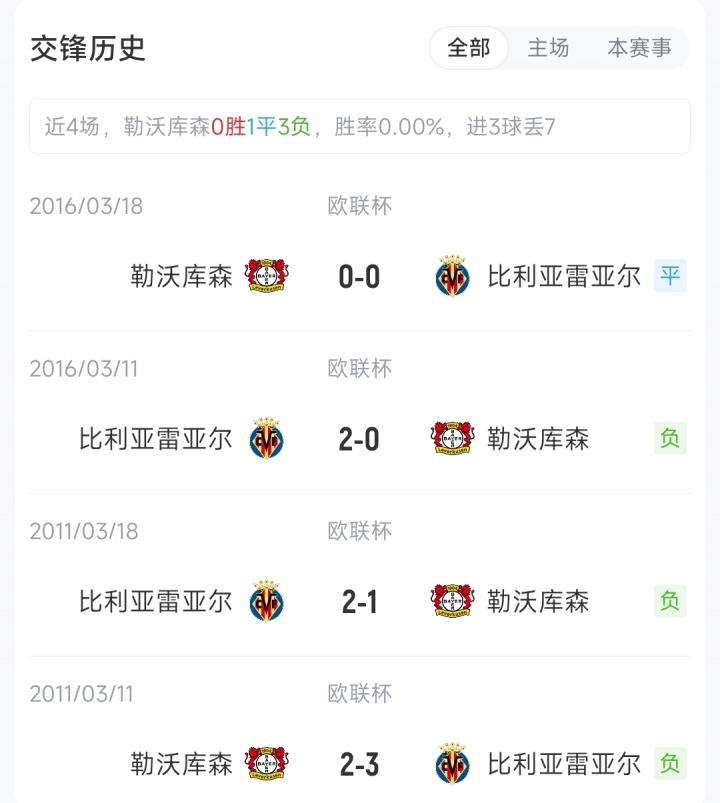The image size is (720, 803).
Task: Switch to the 本赛事 tab
Action: [x=640, y=48]
